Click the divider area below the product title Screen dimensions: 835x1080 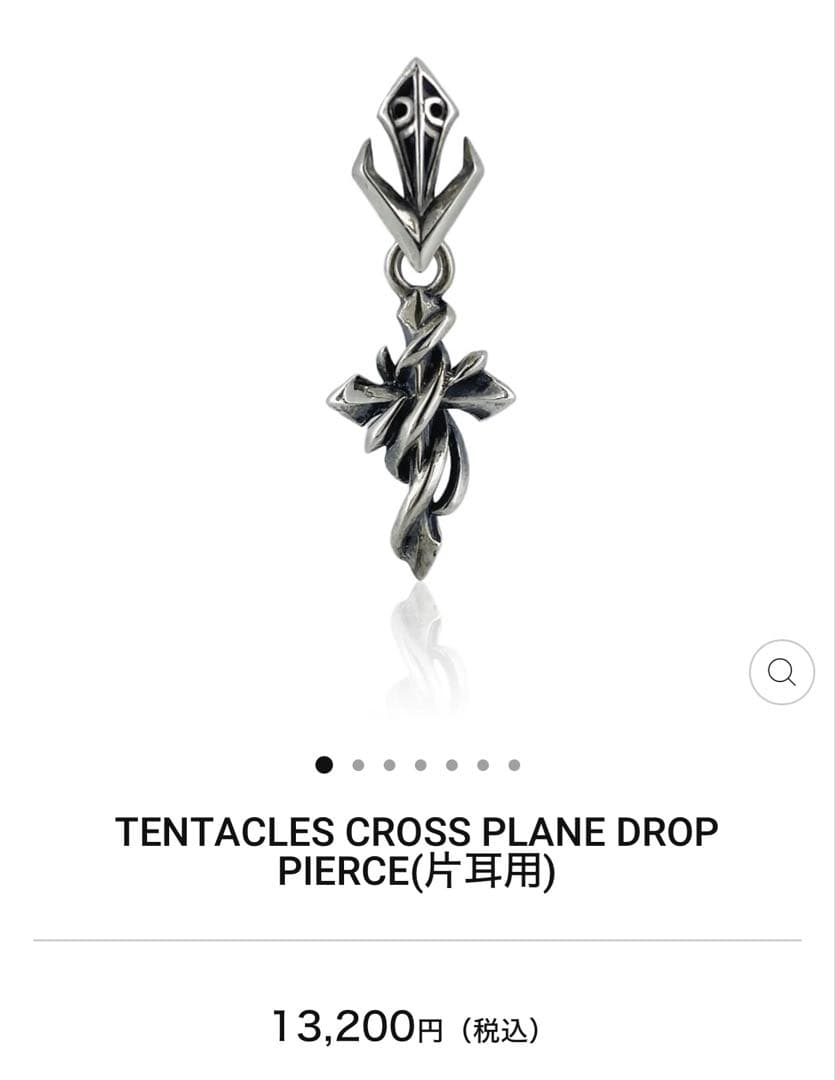(x=416, y=938)
